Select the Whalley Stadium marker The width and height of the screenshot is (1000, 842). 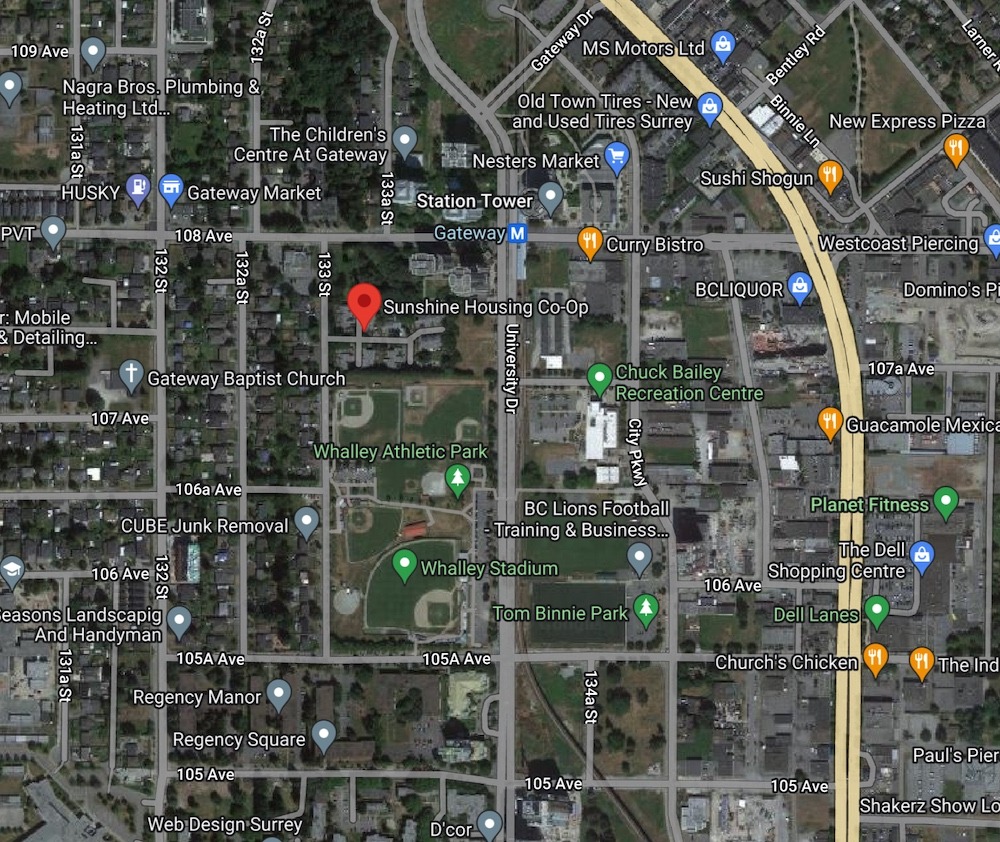[404, 564]
